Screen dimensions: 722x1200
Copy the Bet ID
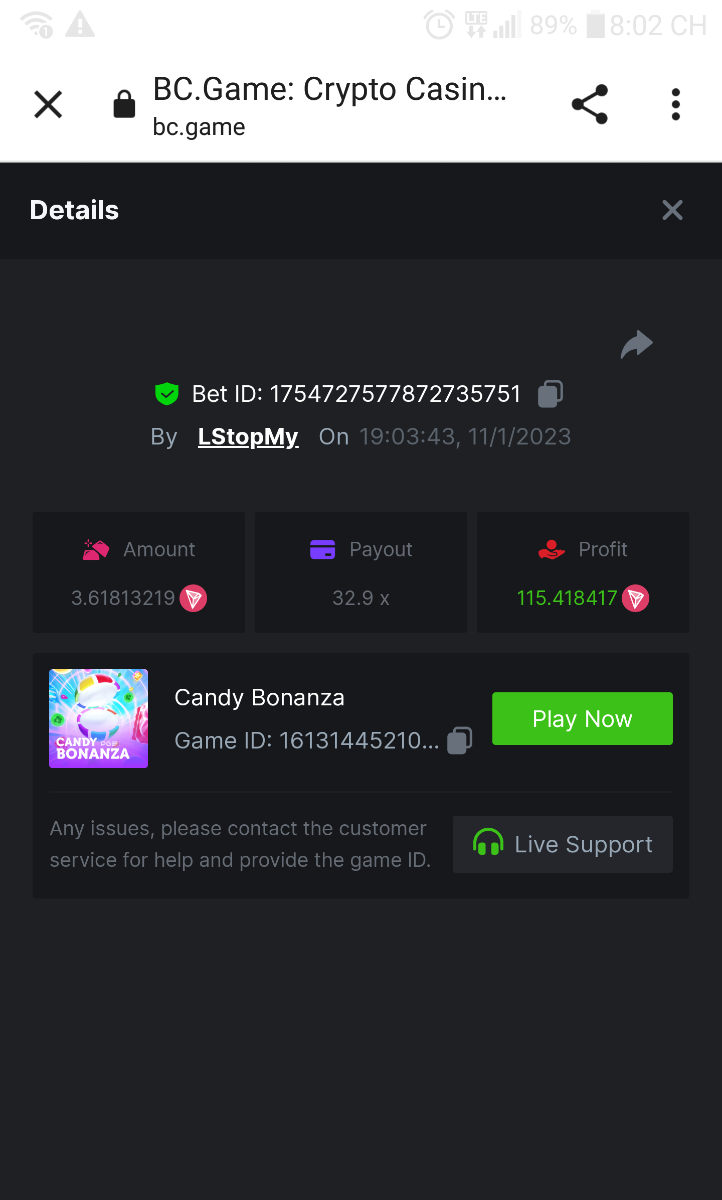(x=550, y=394)
